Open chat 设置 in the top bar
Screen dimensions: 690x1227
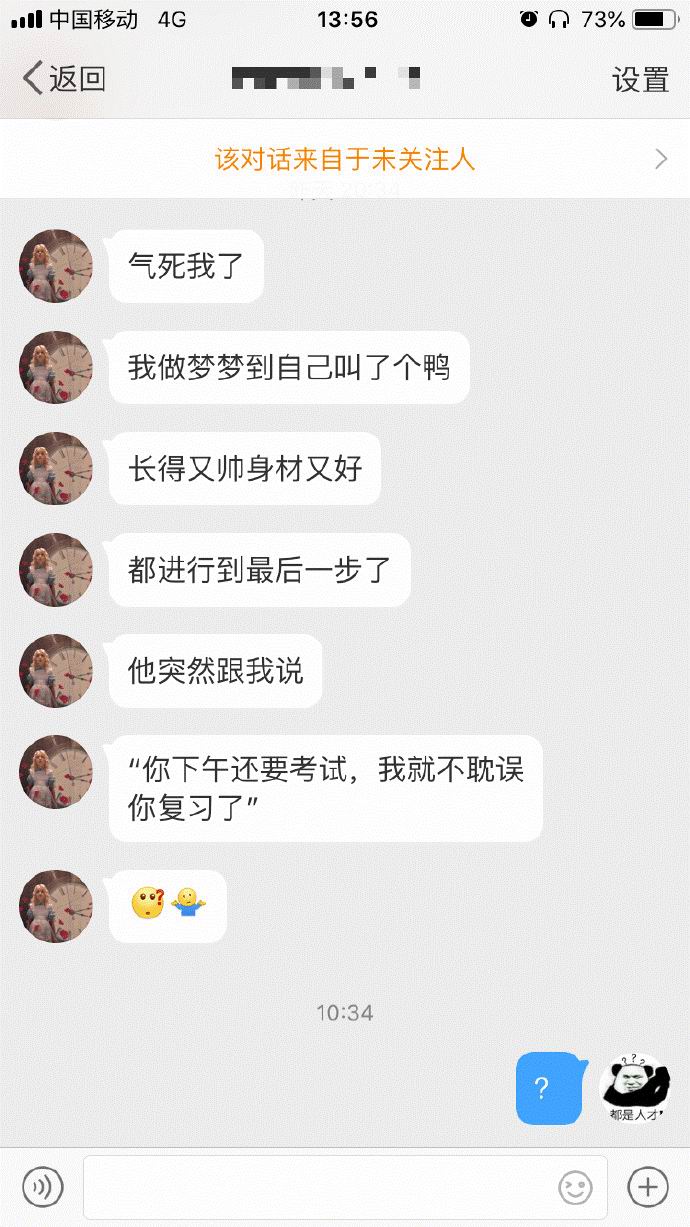tap(640, 79)
